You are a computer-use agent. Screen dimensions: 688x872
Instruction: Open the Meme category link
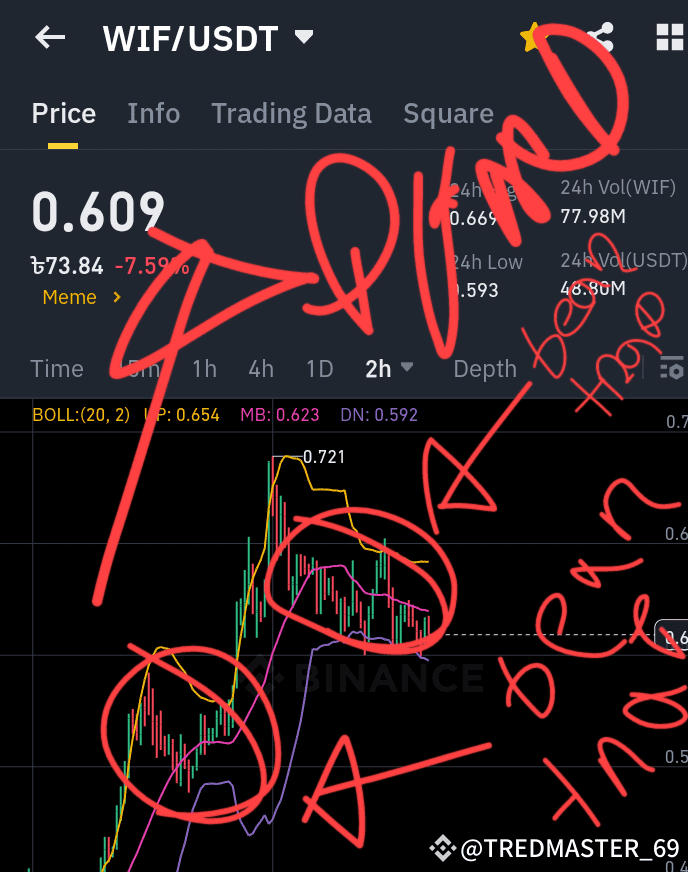pos(81,297)
